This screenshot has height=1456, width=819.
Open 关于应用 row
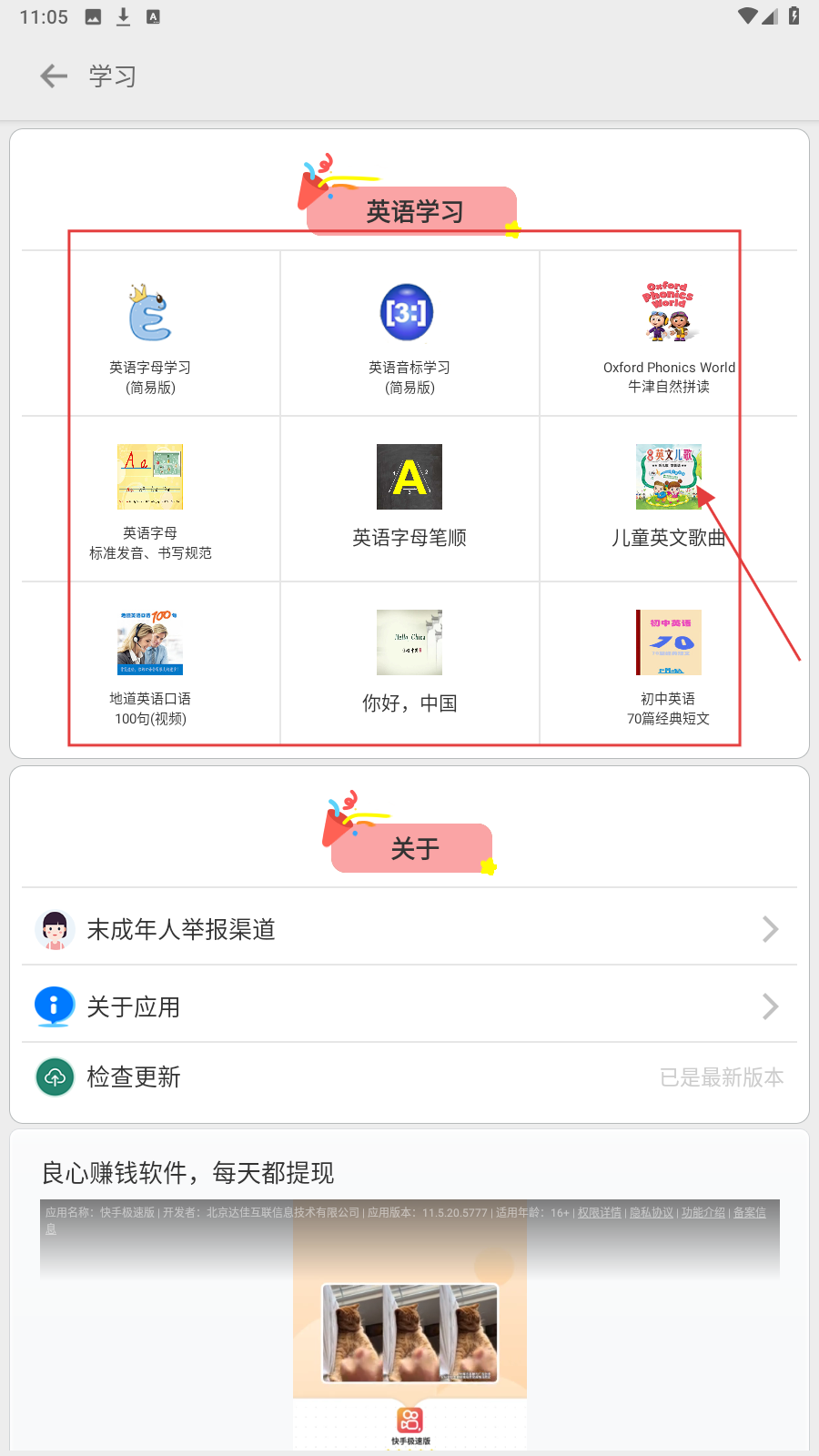click(x=409, y=1006)
